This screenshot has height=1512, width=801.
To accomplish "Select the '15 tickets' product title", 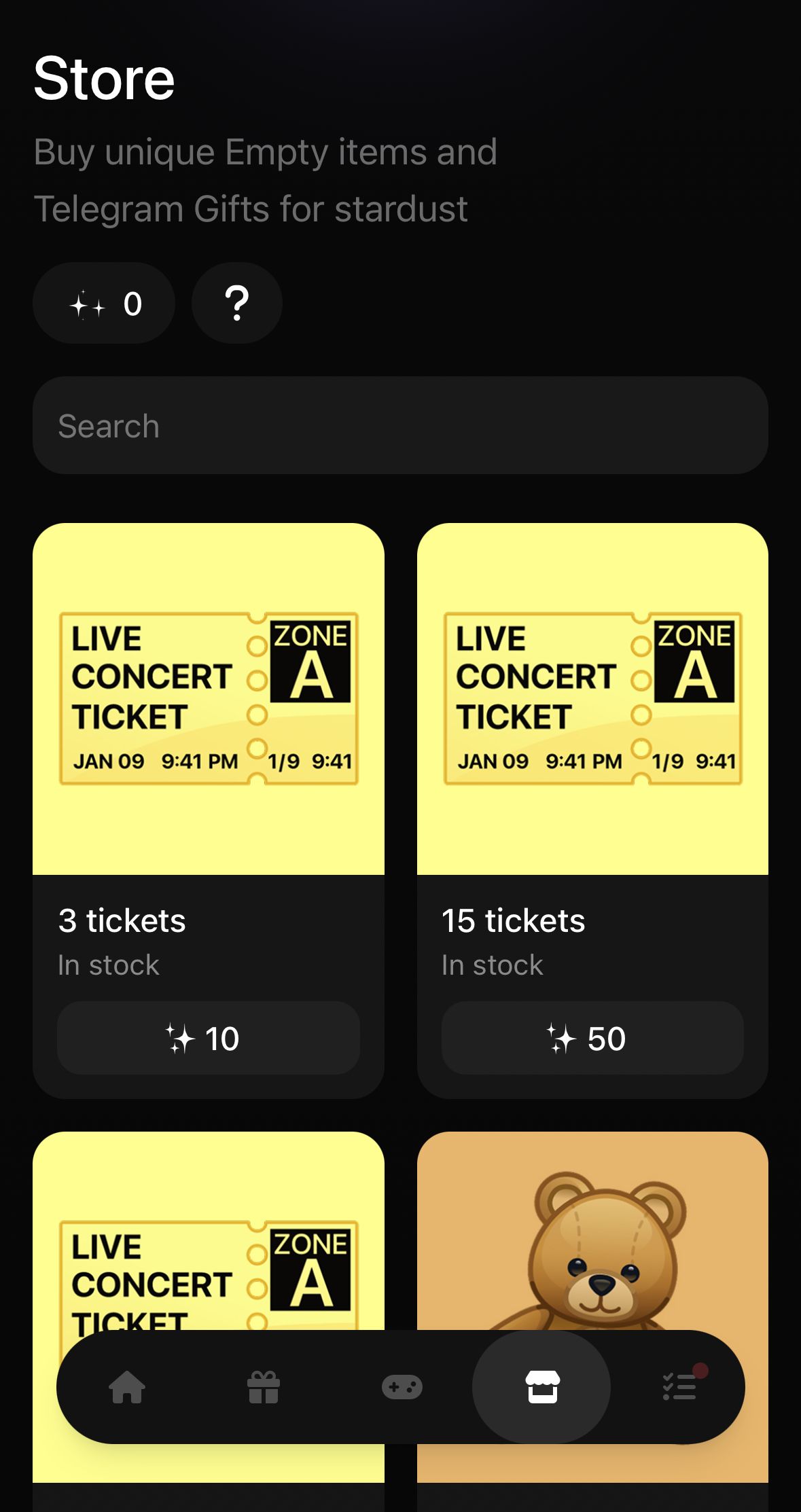I will [513, 921].
